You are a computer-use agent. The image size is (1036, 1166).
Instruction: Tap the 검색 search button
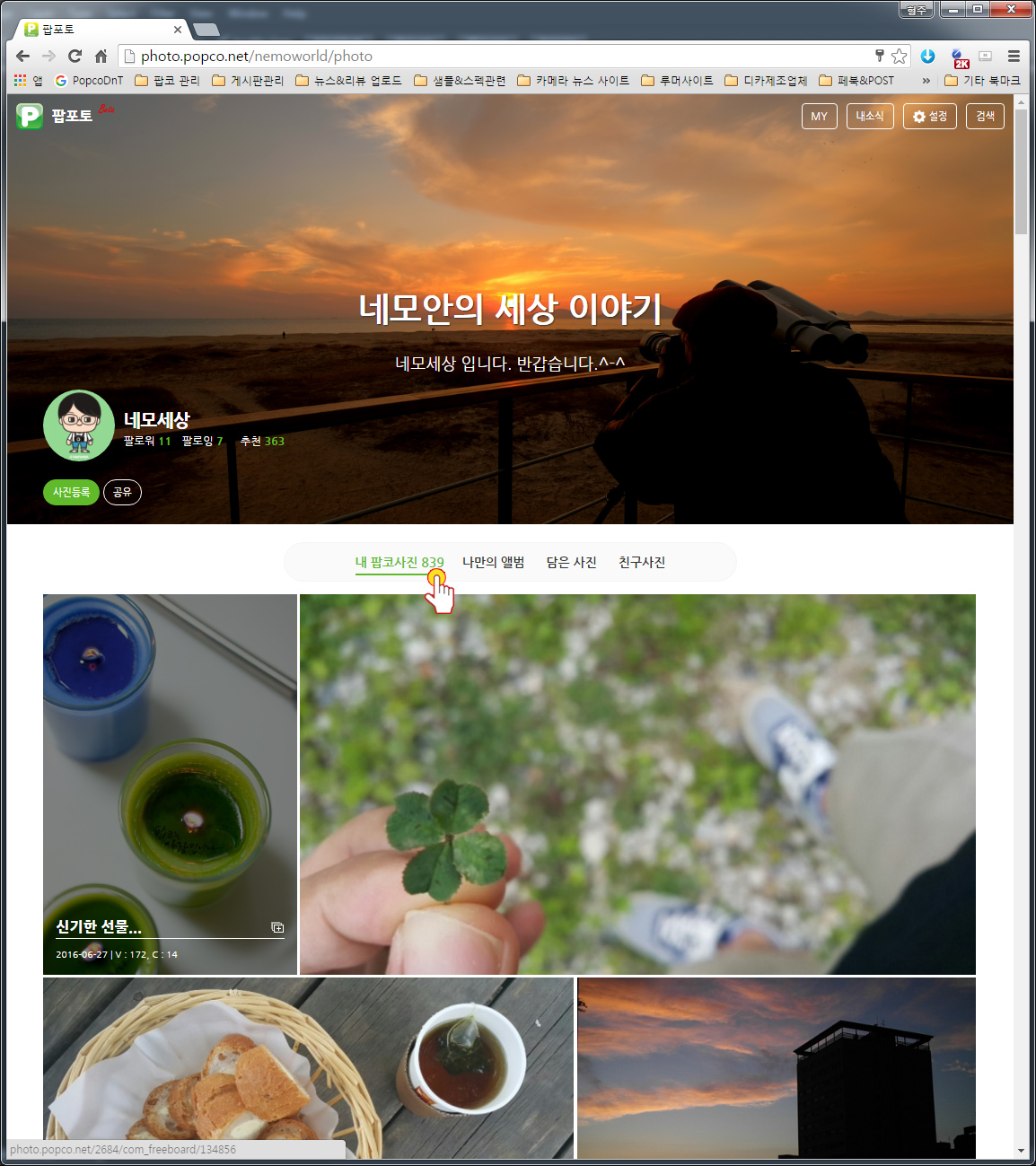pyautogui.click(x=985, y=117)
